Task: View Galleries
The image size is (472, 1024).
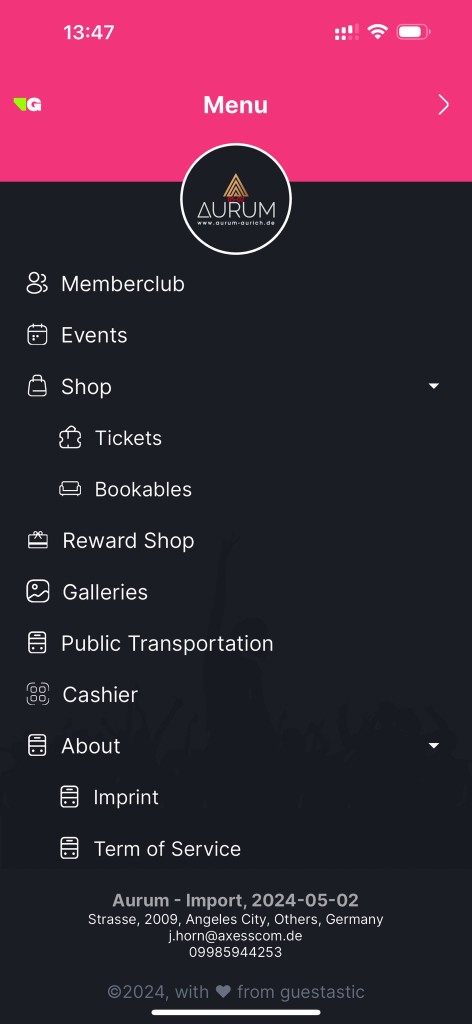Action: [x=236, y=592]
